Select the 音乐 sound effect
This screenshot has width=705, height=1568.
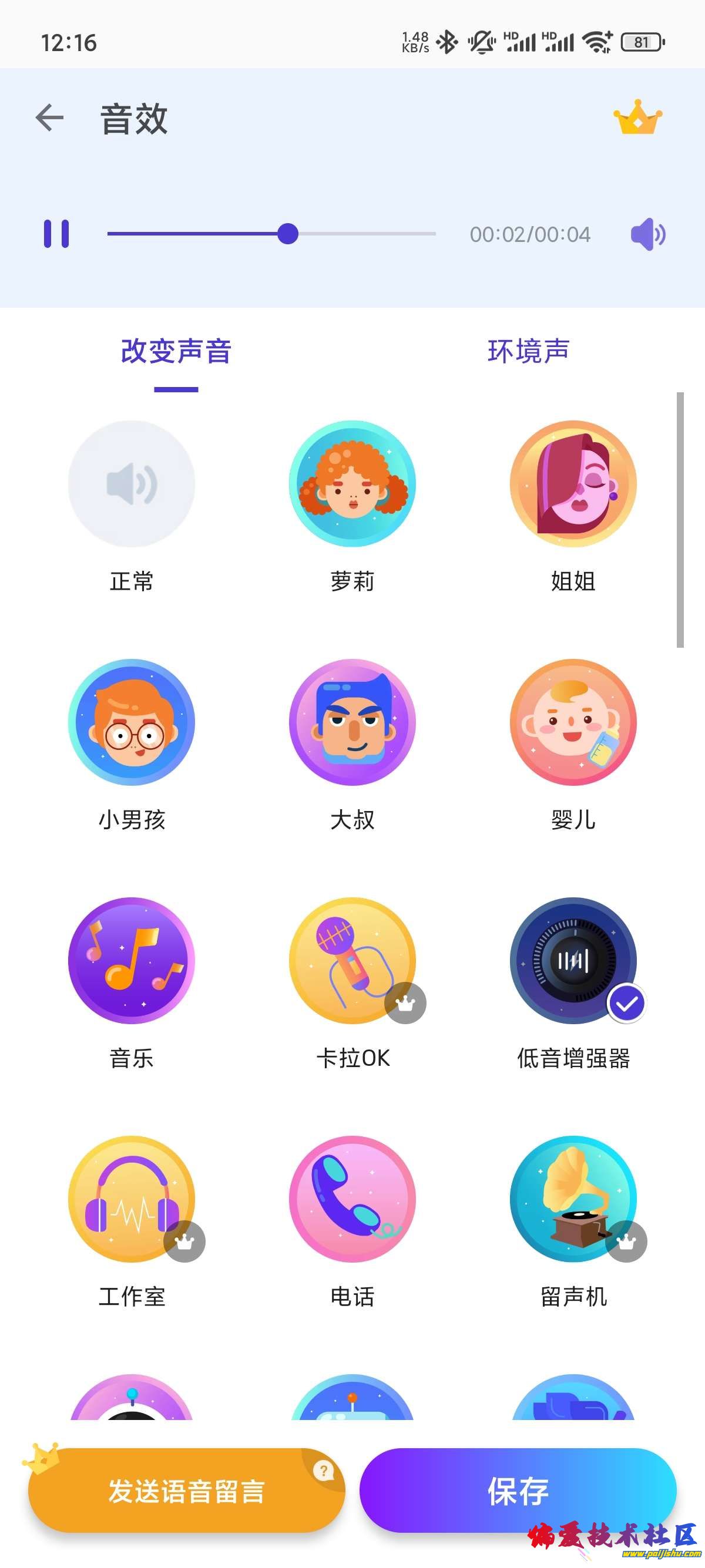[132, 961]
